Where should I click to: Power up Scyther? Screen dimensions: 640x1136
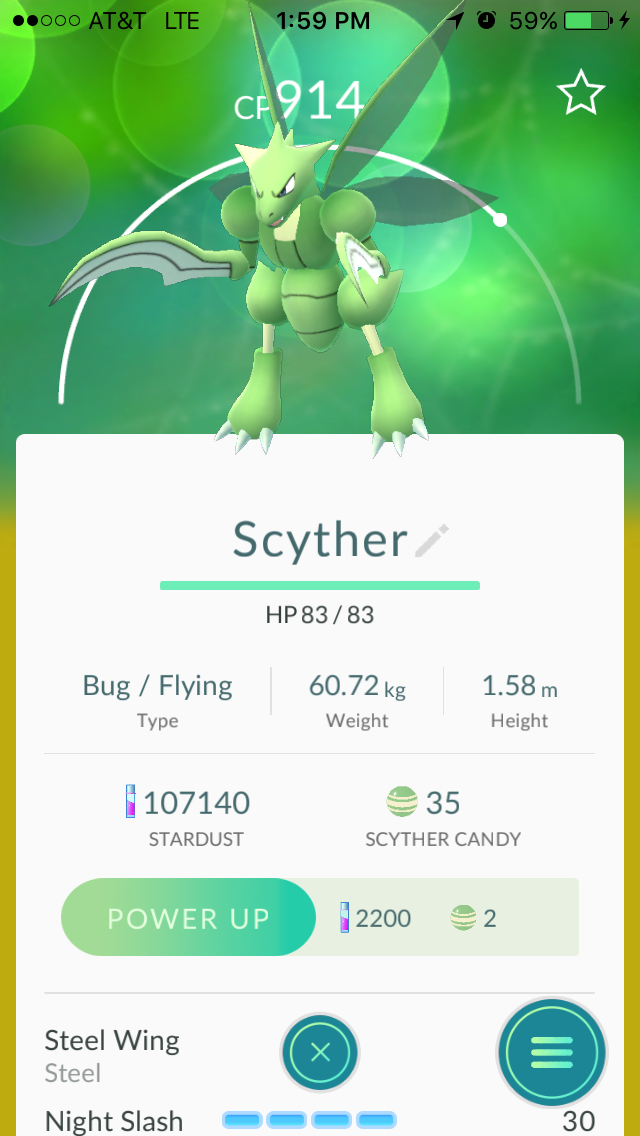189,918
